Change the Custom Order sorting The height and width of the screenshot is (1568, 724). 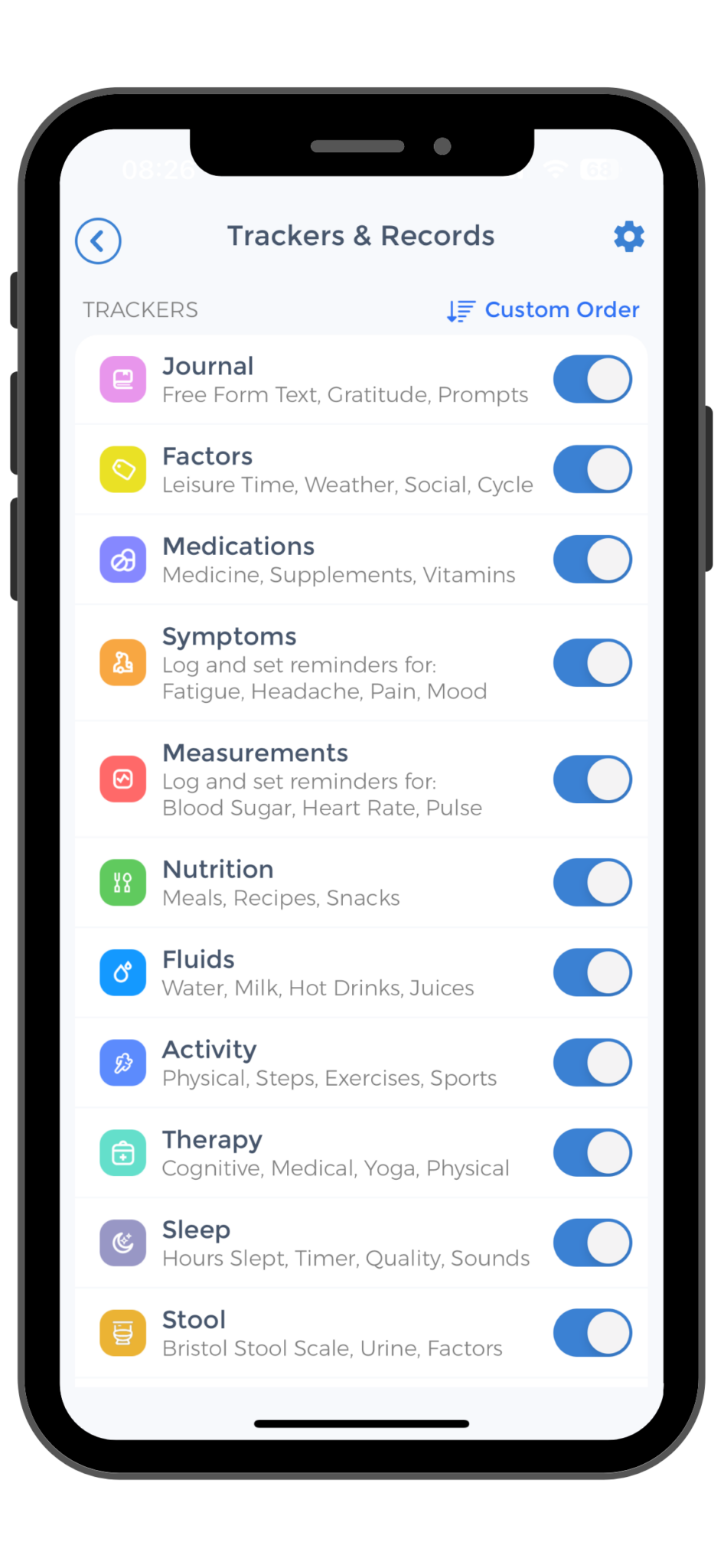tap(543, 310)
